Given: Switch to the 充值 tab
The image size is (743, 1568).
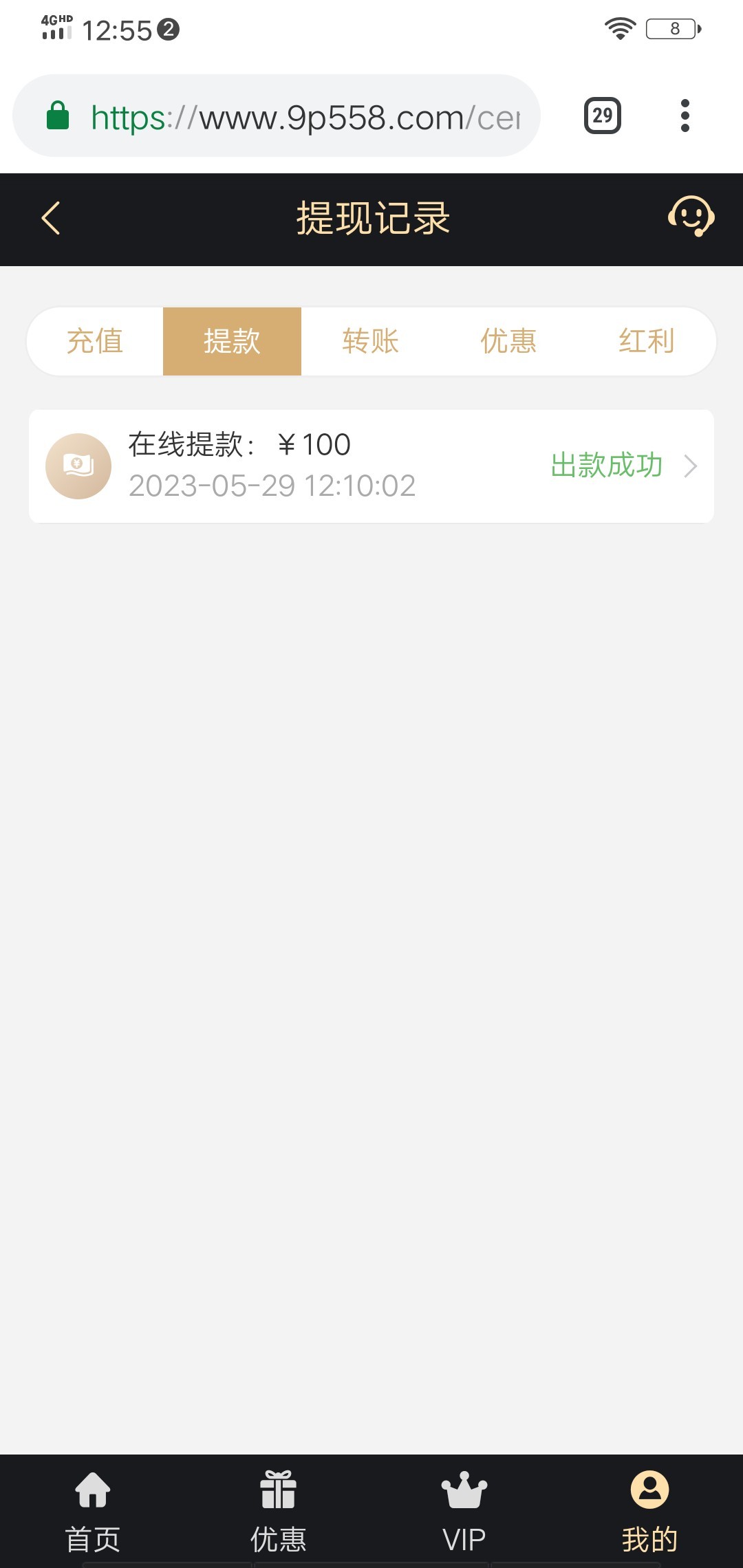Looking at the screenshot, I should pyautogui.click(x=95, y=341).
